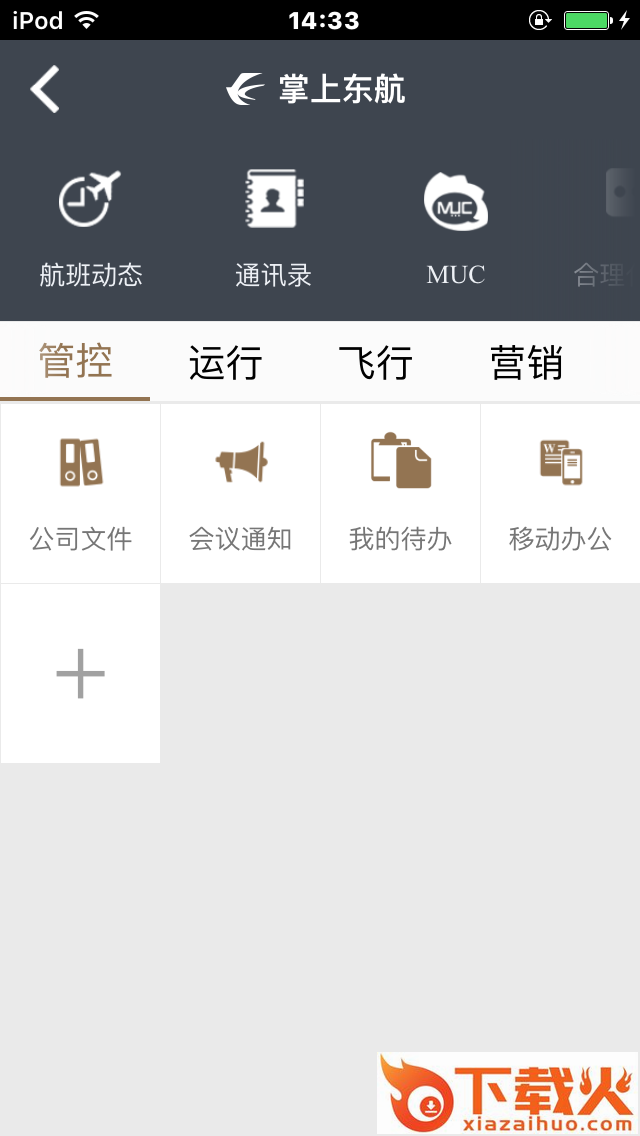
Task: Switch to the 飞行 tab
Action: click(x=375, y=362)
